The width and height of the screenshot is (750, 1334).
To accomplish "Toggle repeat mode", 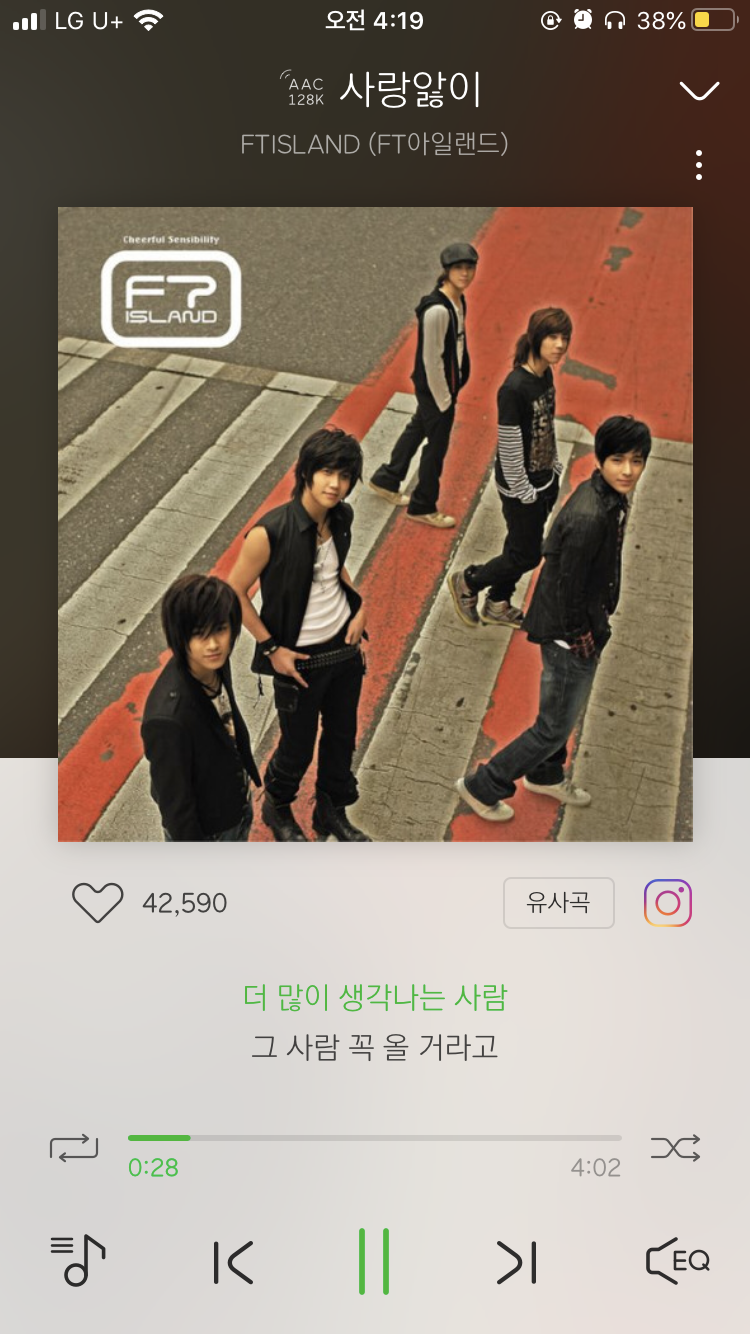I will click(x=75, y=1147).
